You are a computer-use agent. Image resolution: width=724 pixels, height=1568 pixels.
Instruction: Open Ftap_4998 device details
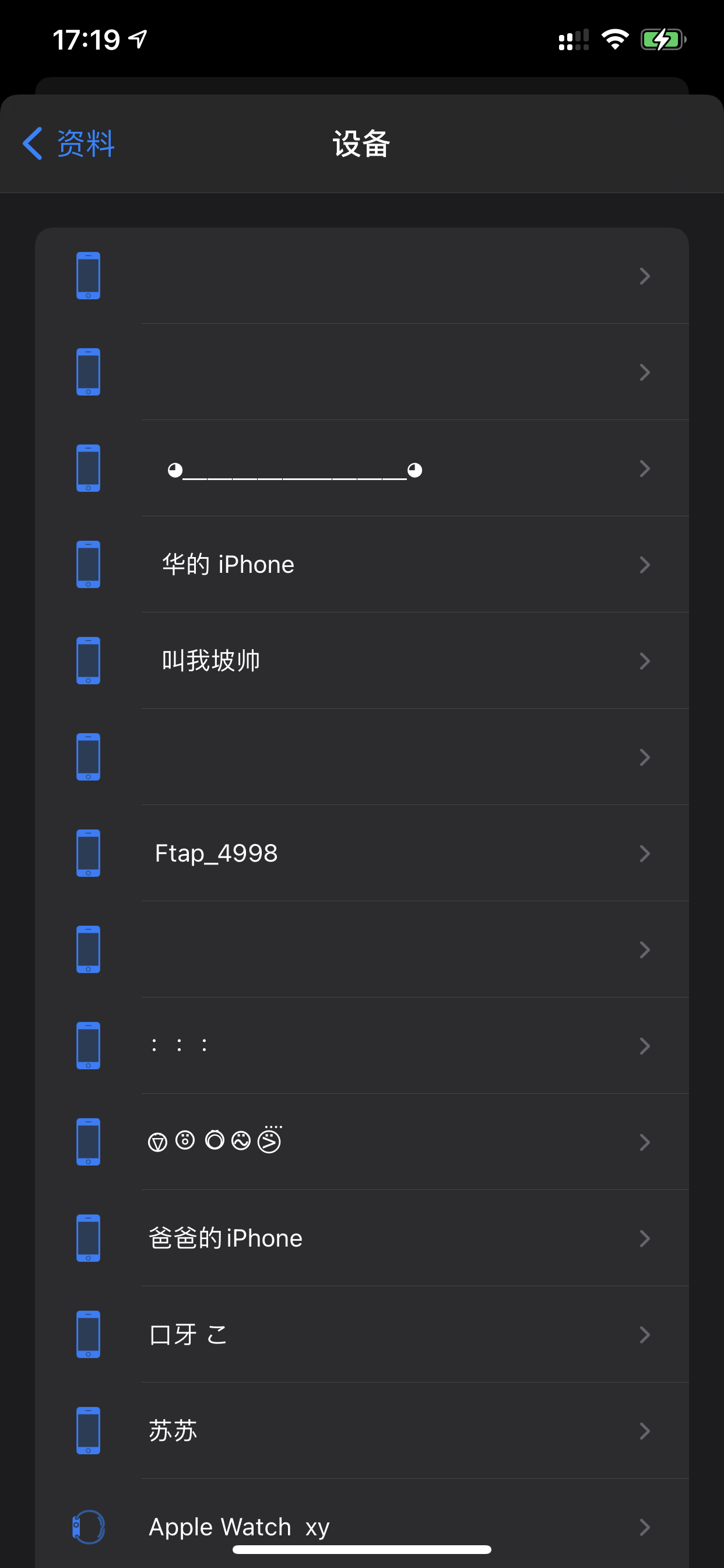[x=361, y=853]
